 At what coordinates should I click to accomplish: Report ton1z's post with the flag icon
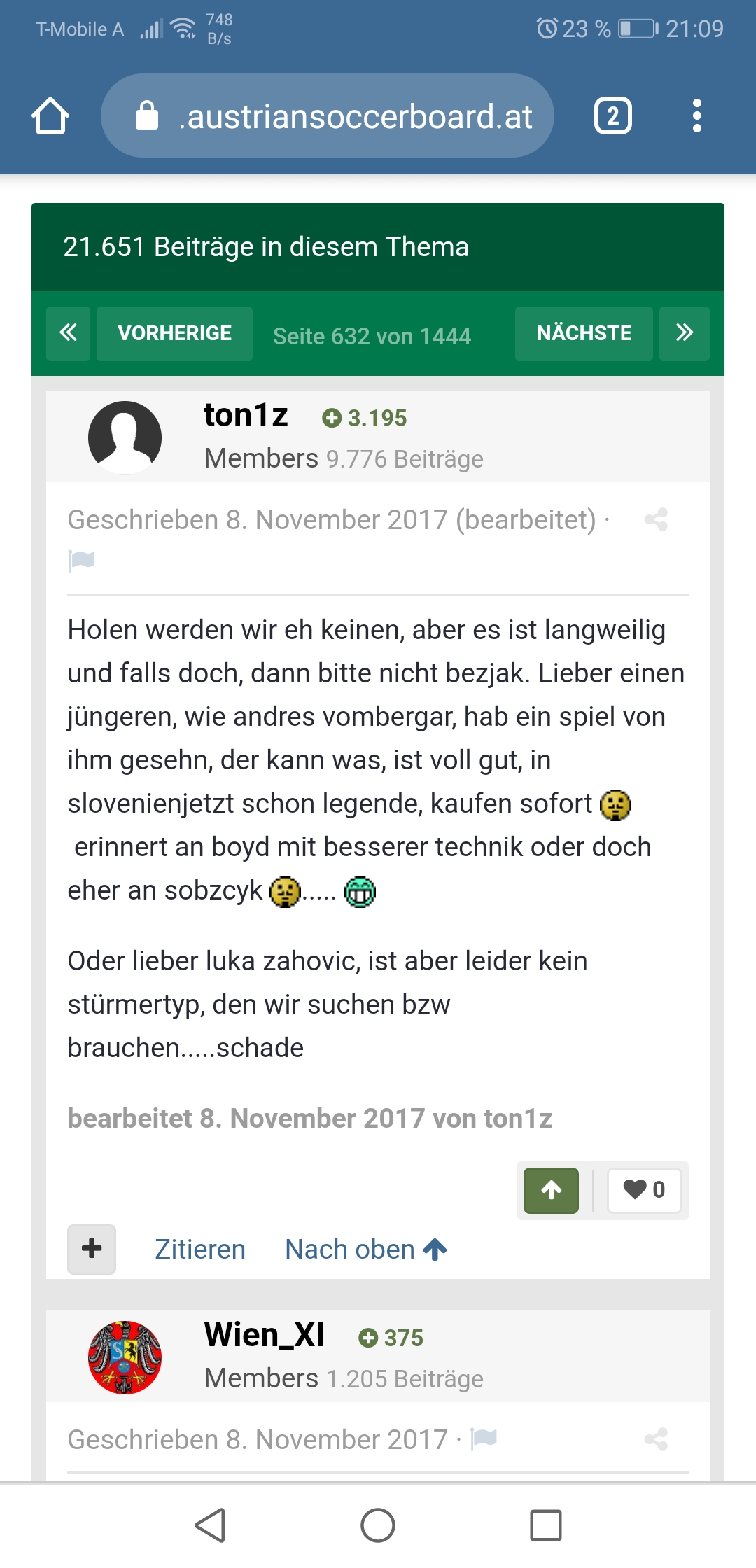pyautogui.click(x=82, y=561)
